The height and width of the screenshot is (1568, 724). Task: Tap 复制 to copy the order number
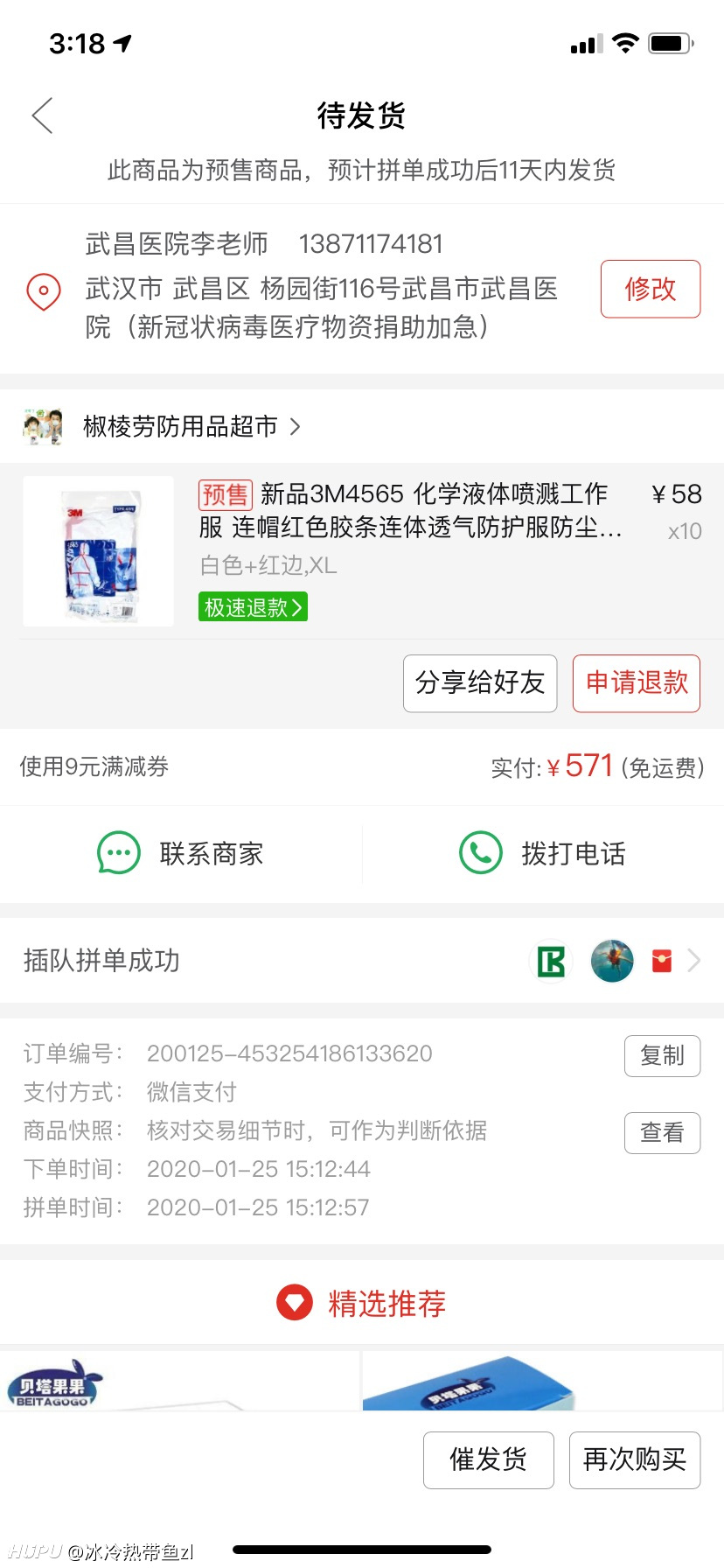pos(662,1056)
